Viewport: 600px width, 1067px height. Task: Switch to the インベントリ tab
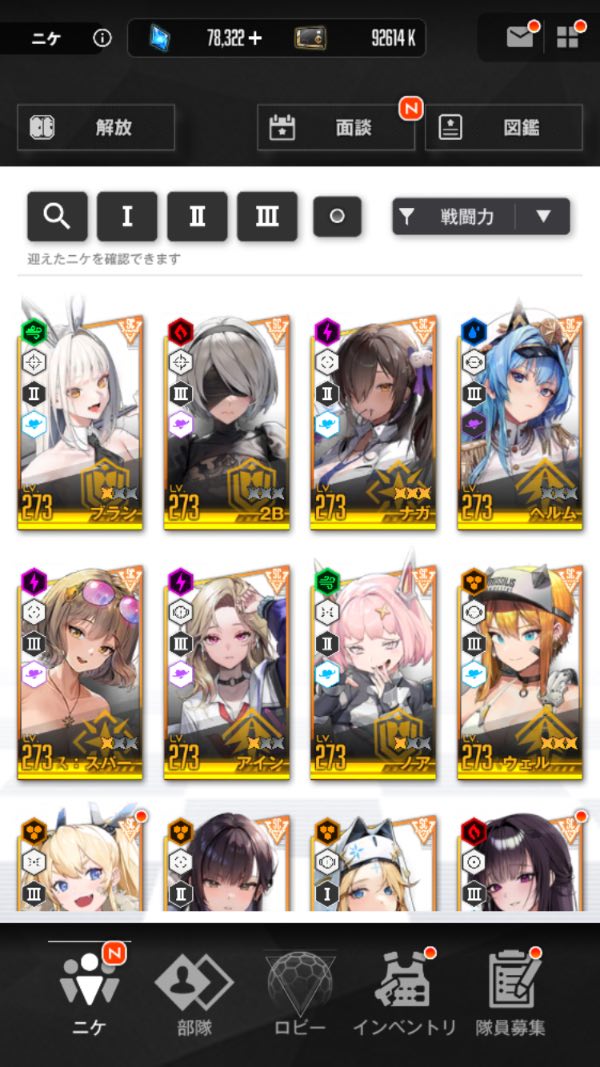coord(404,994)
